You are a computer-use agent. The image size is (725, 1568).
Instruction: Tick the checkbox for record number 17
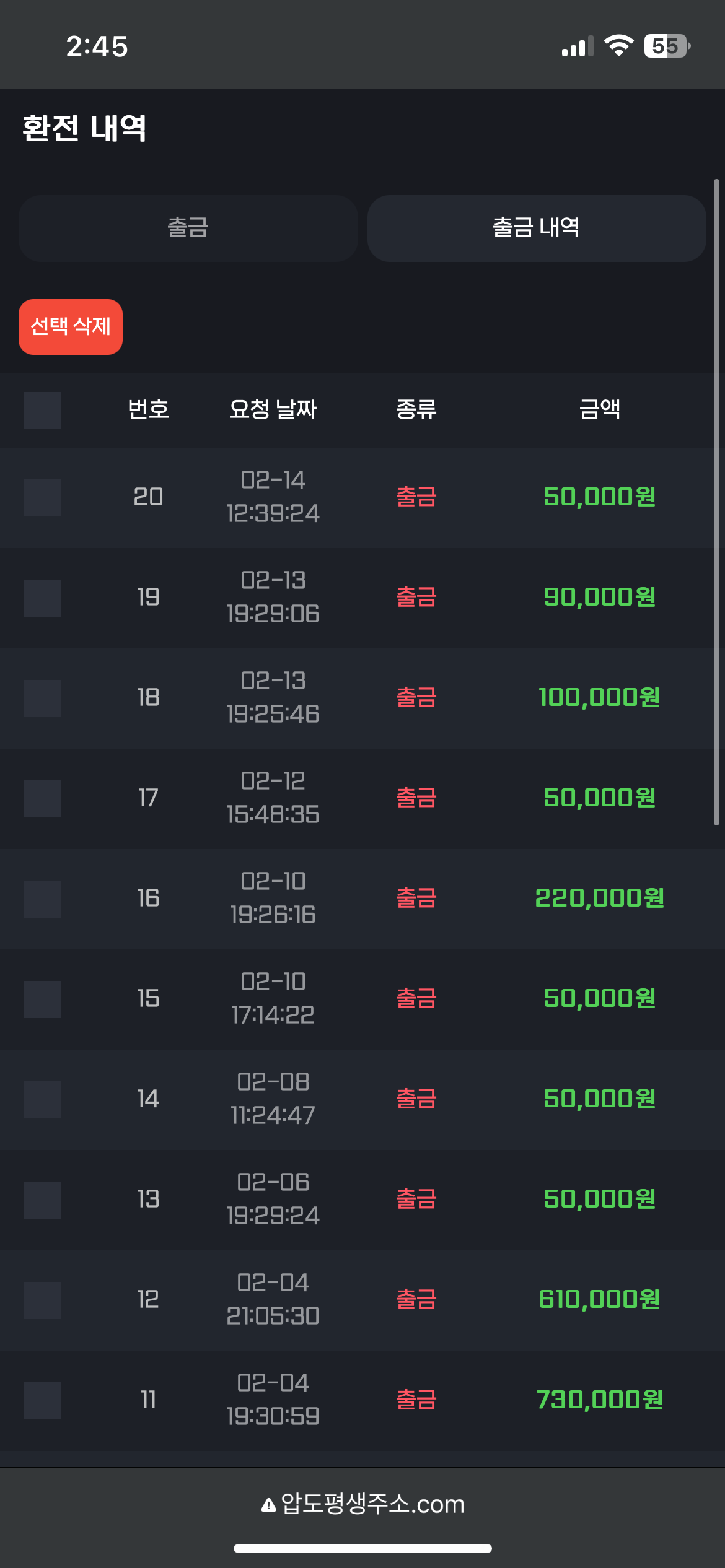point(43,798)
